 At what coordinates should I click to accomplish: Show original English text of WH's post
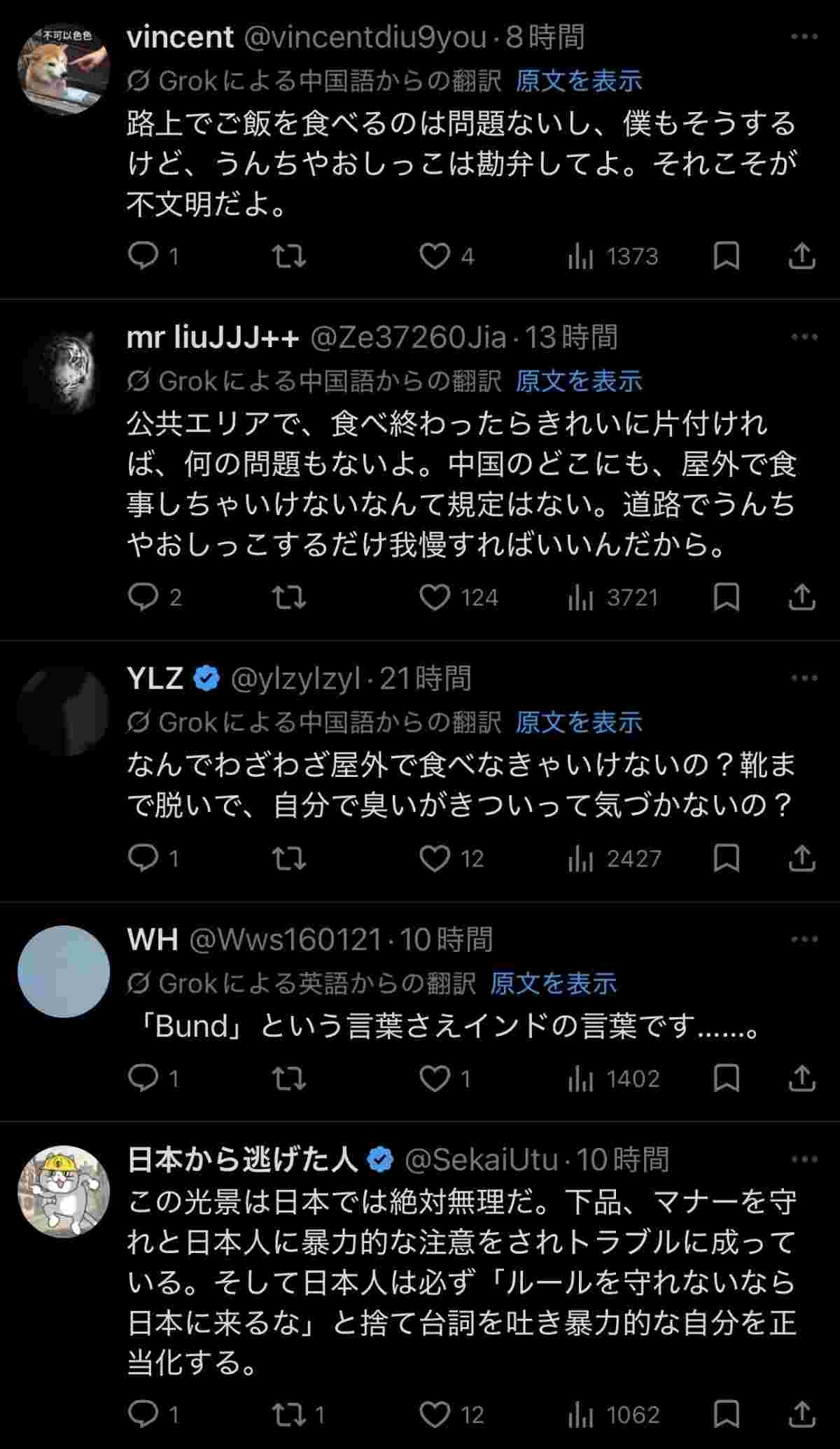[x=553, y=983]
